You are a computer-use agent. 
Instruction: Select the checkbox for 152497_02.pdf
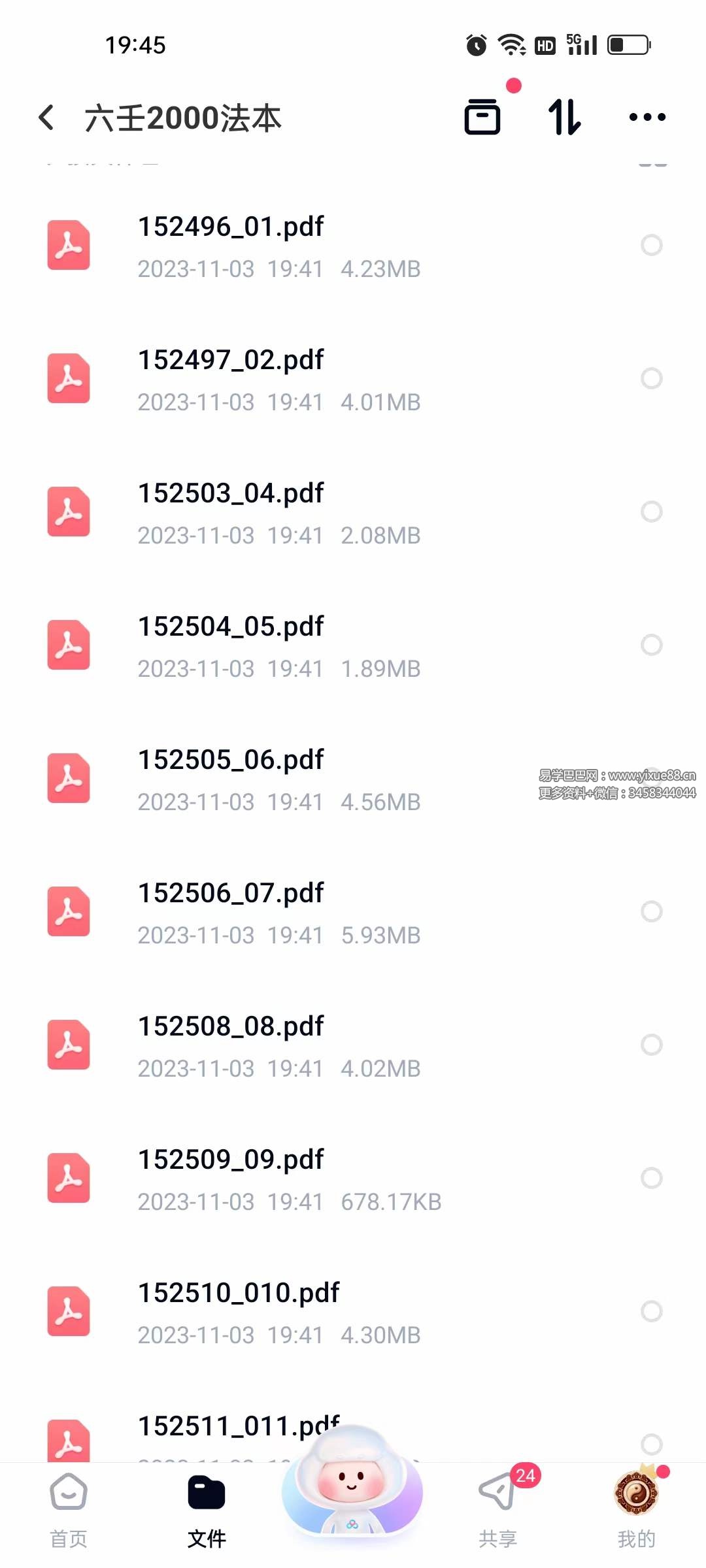coord(651,378)
